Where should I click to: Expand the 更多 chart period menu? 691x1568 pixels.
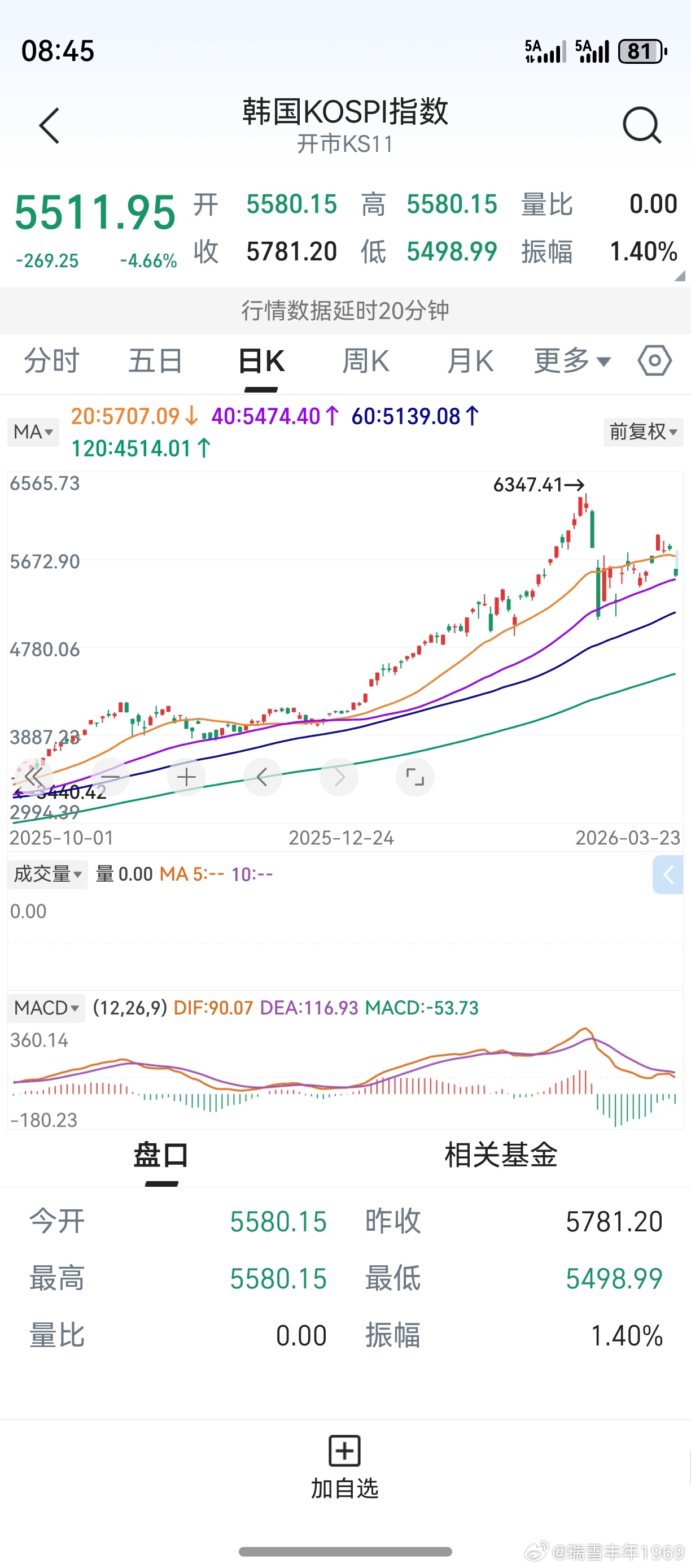571,360
